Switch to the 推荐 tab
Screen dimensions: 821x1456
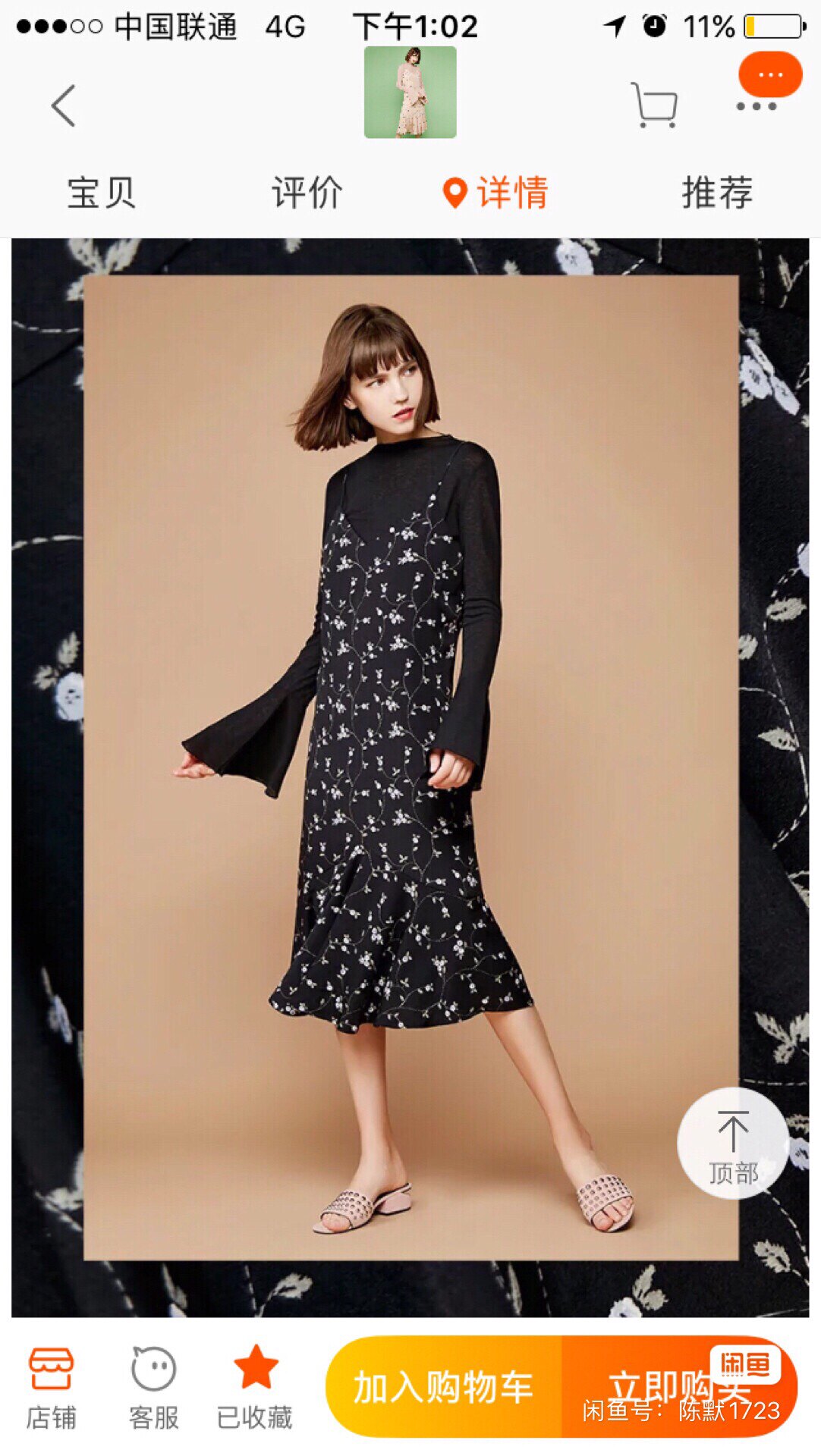(x=718, y=193)
